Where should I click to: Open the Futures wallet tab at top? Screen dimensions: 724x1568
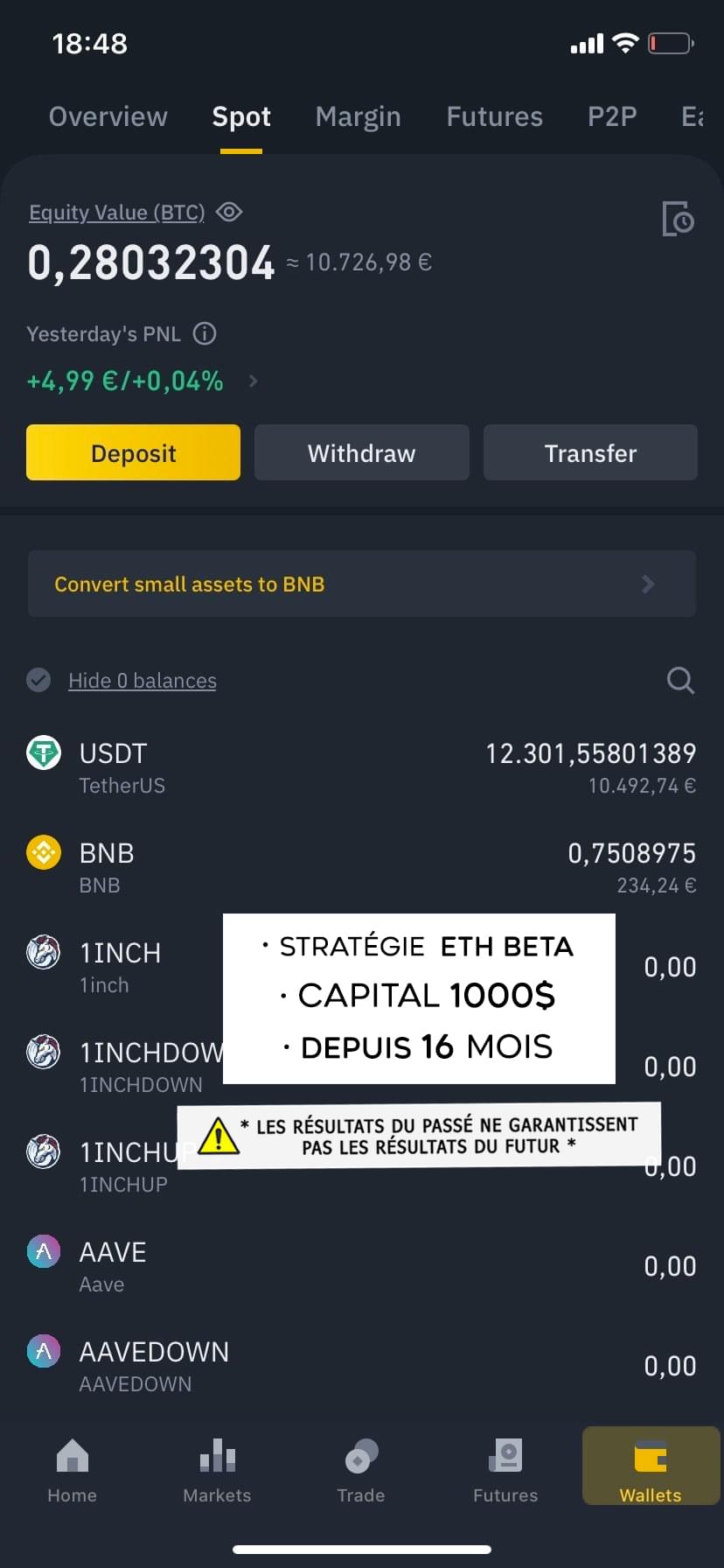[494, 116]
